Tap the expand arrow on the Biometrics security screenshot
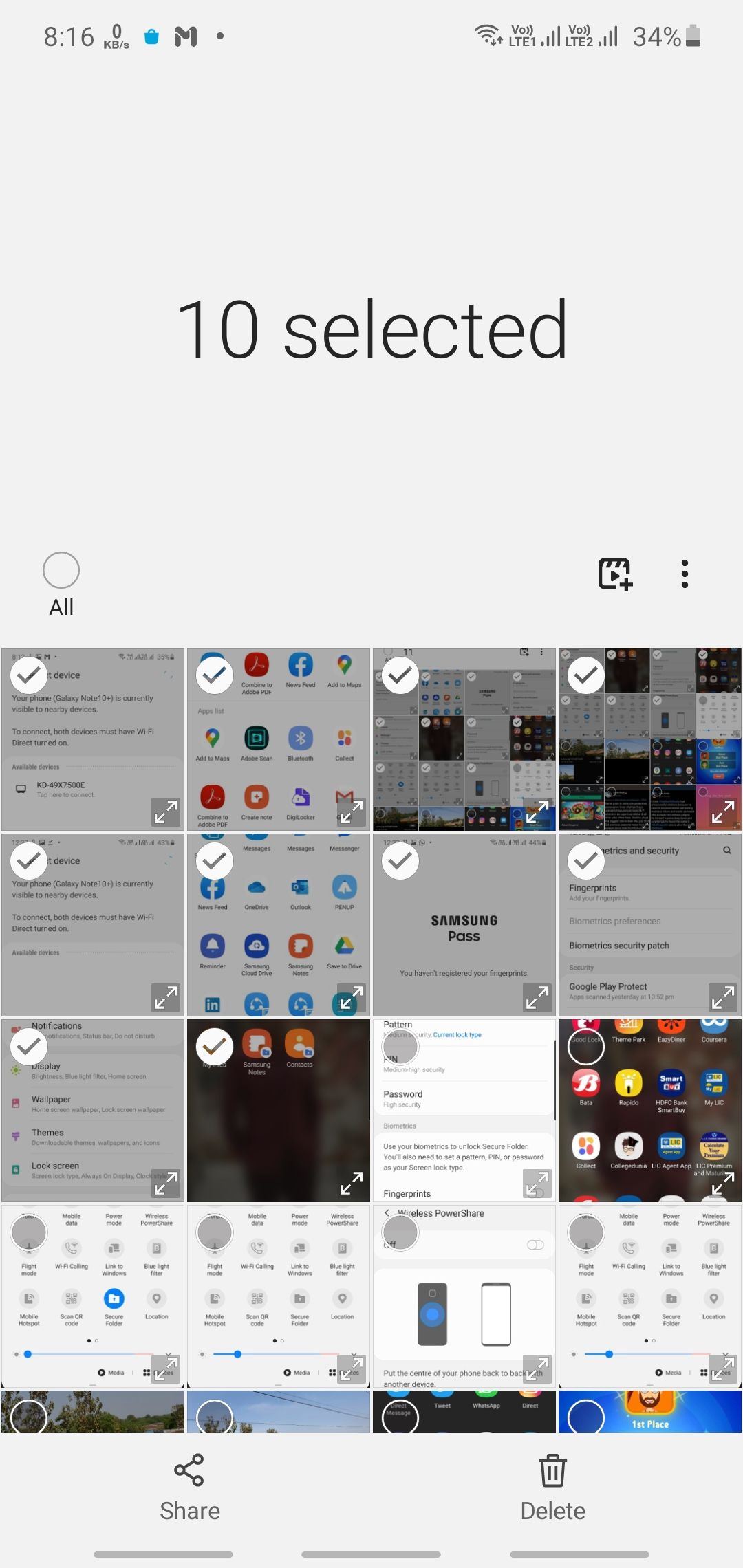 [x=722, y=997]
